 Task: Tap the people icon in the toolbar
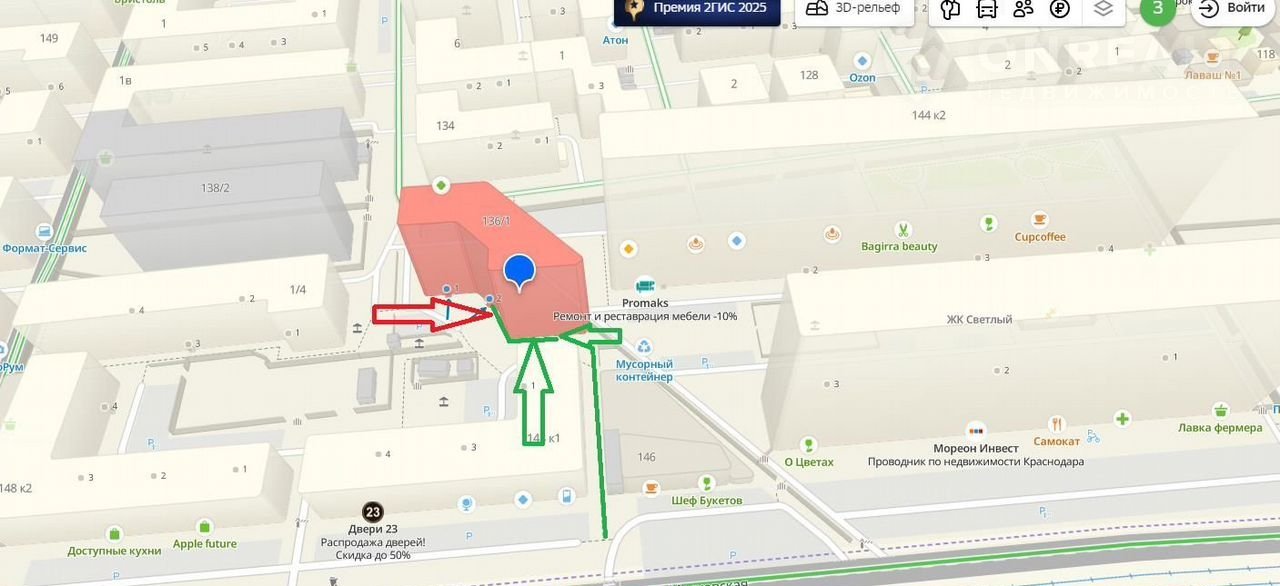point(1023,9)
